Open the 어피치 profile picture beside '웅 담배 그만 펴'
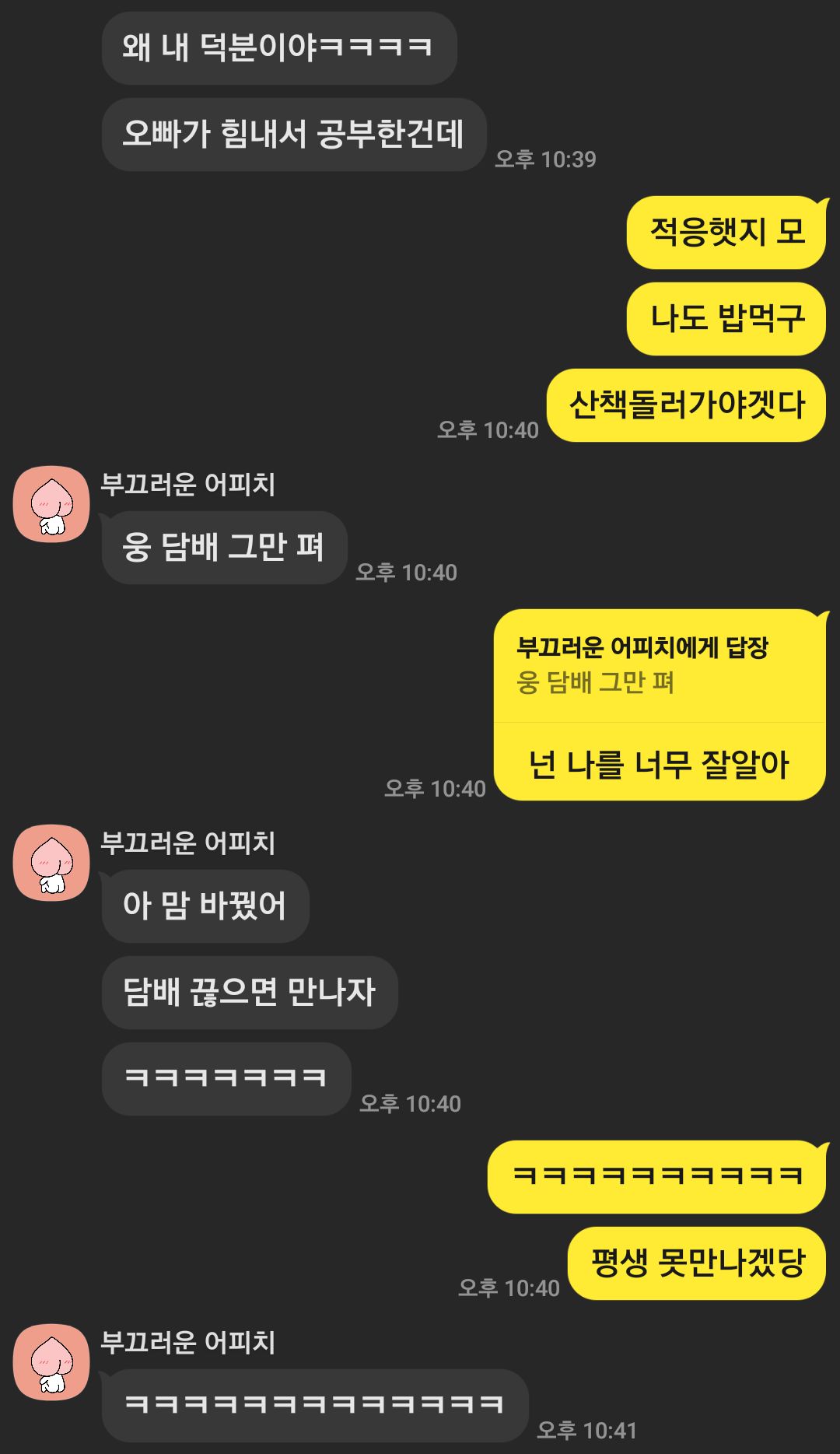Viewport: 840px width, 1454px height. [51, 504]
